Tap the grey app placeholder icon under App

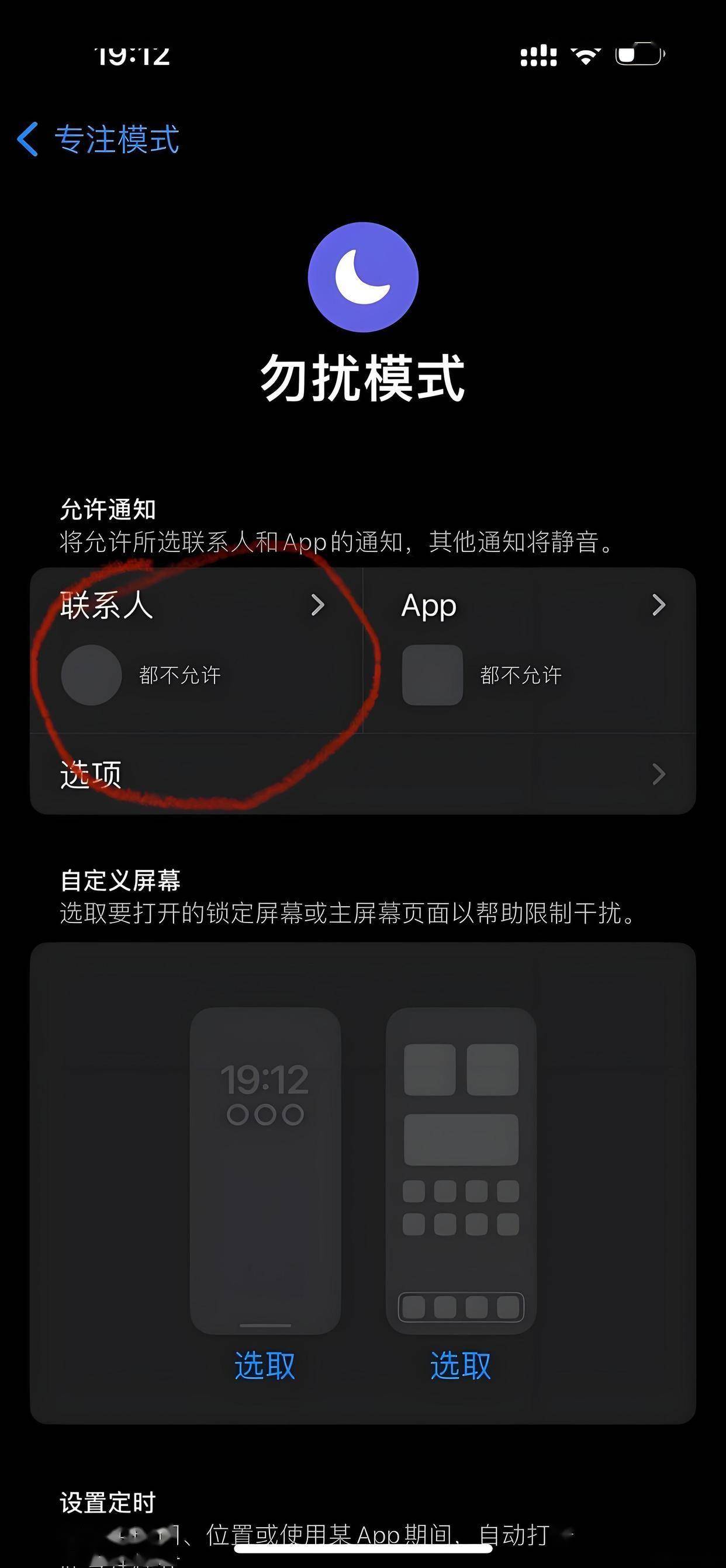(x=433, y=674)
